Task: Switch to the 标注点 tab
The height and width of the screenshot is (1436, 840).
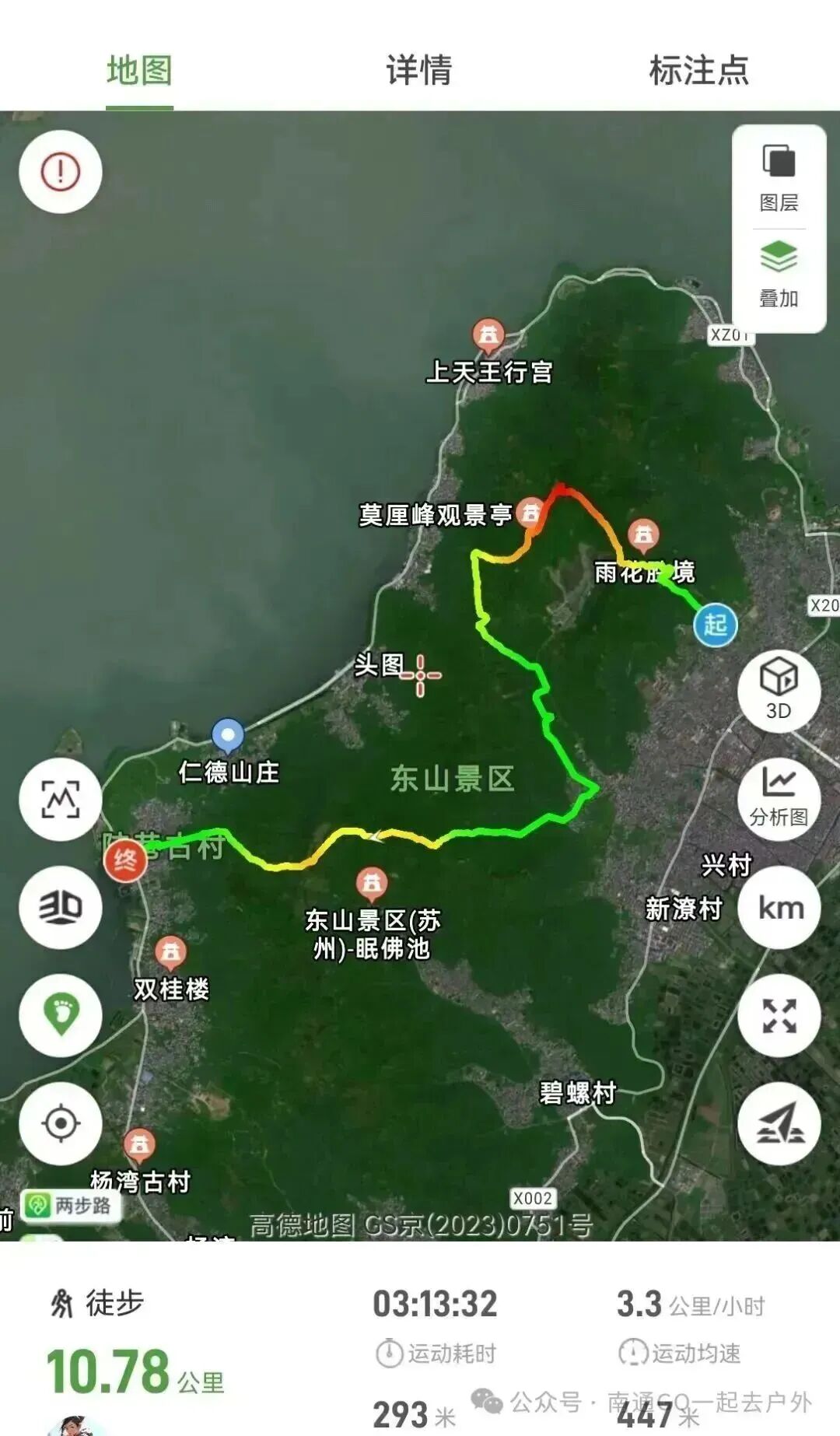Action: [x=698, y=70]
